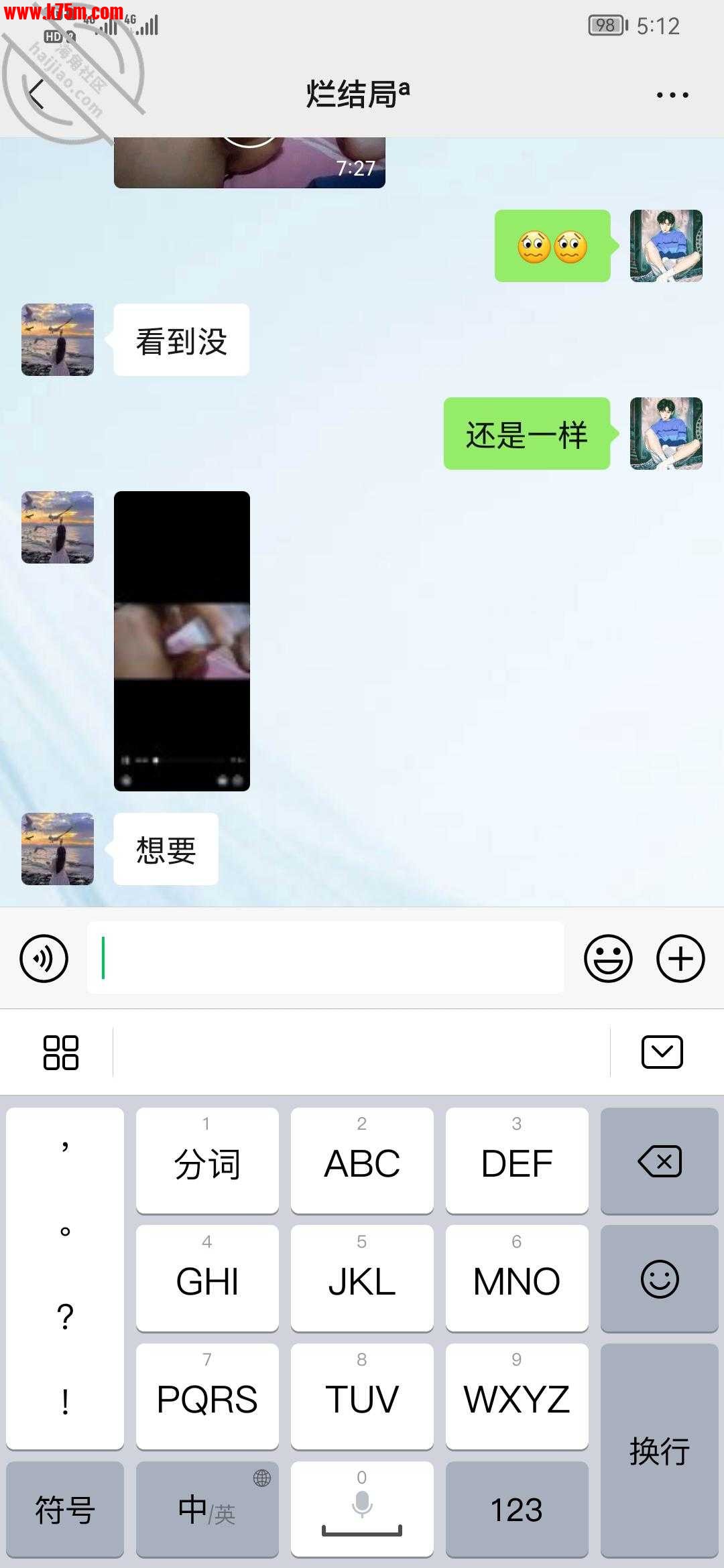
Task: Tap the 分词 key
Action: click(207, 1161)
